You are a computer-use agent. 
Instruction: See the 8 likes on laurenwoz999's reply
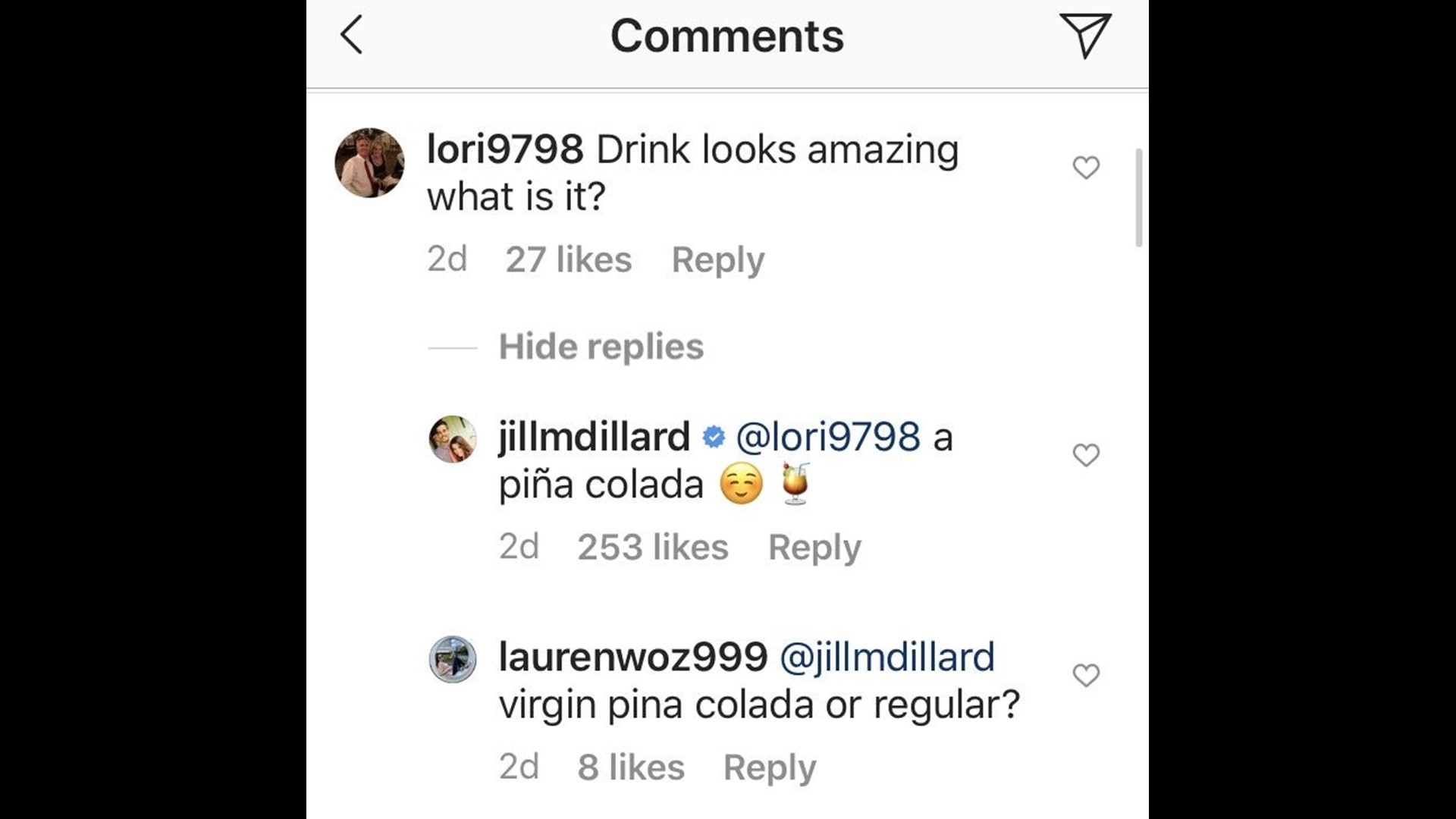pos(630,767)
